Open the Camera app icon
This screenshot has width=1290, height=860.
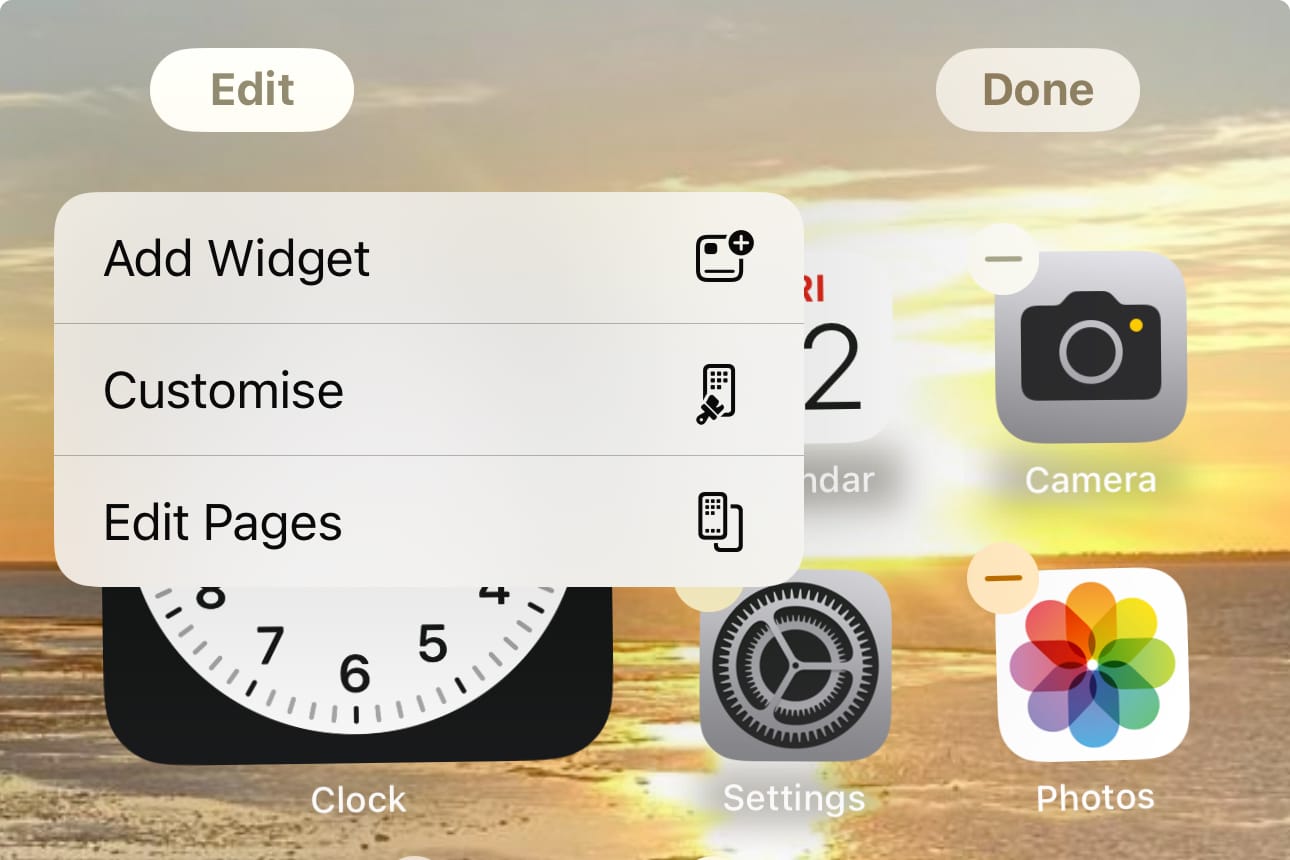(1091, 347)
